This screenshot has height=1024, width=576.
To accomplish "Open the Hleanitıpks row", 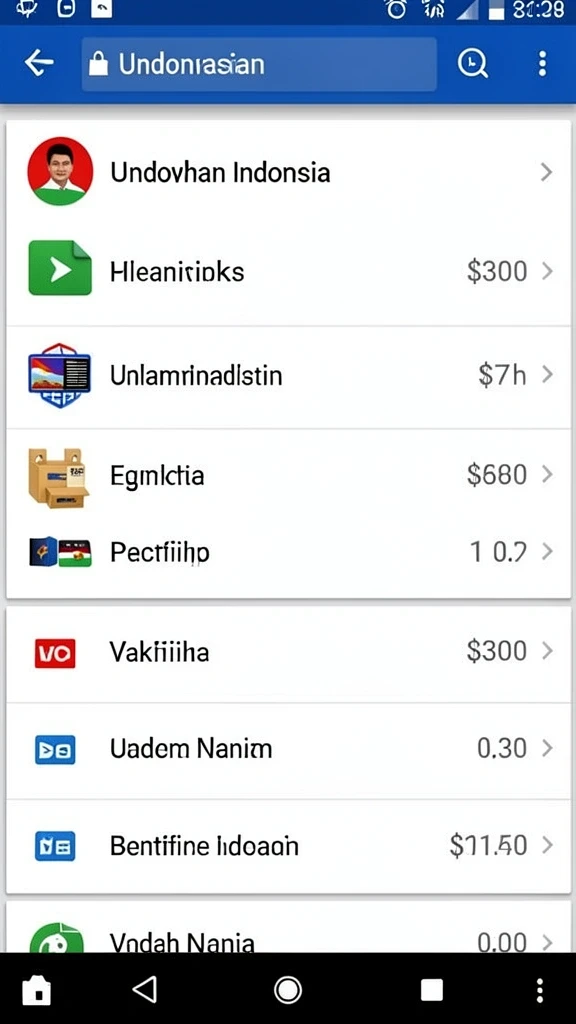I will pyautogui.click(x=289, y=274).
